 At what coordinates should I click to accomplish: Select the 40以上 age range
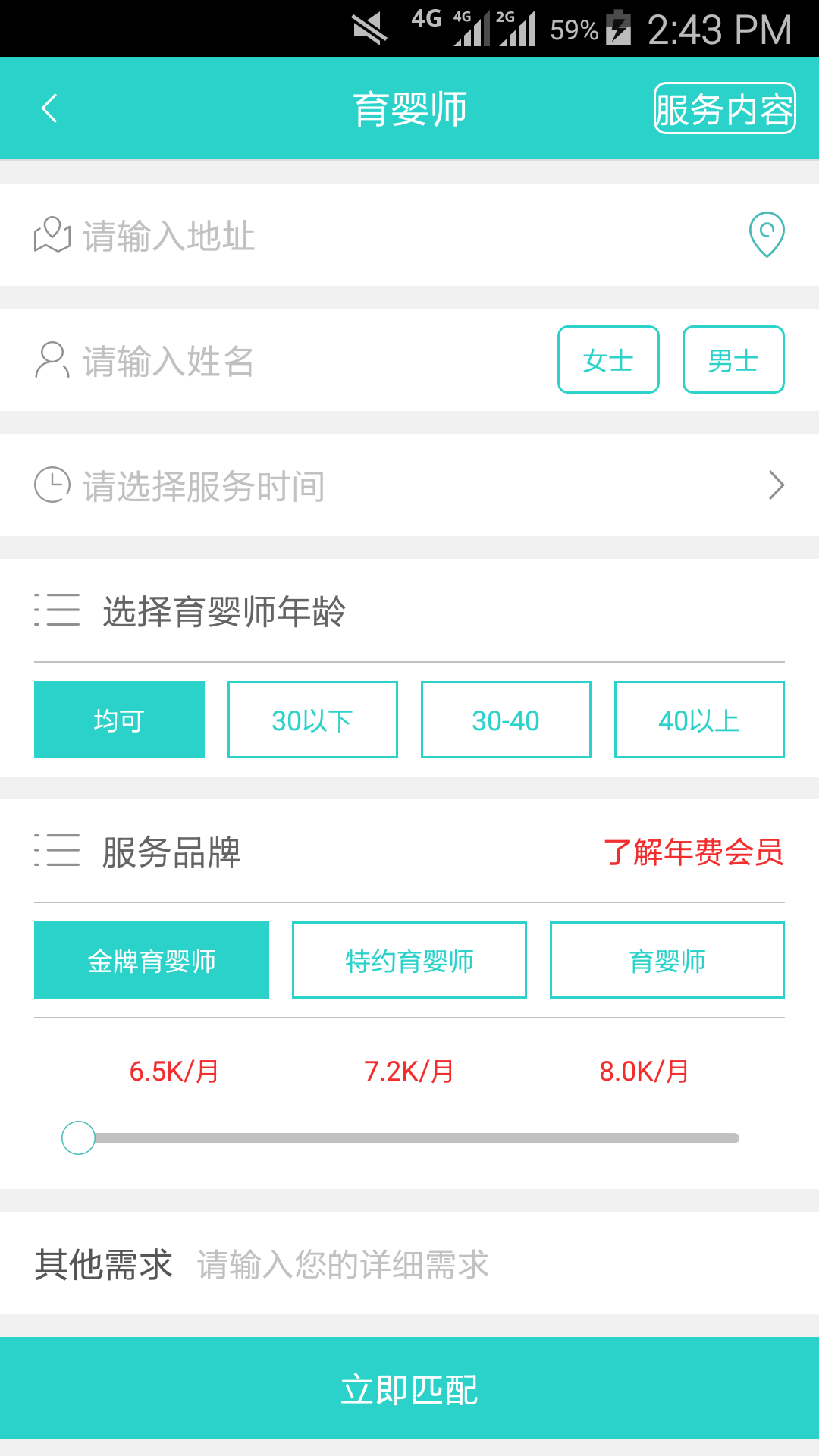[699, 720]
